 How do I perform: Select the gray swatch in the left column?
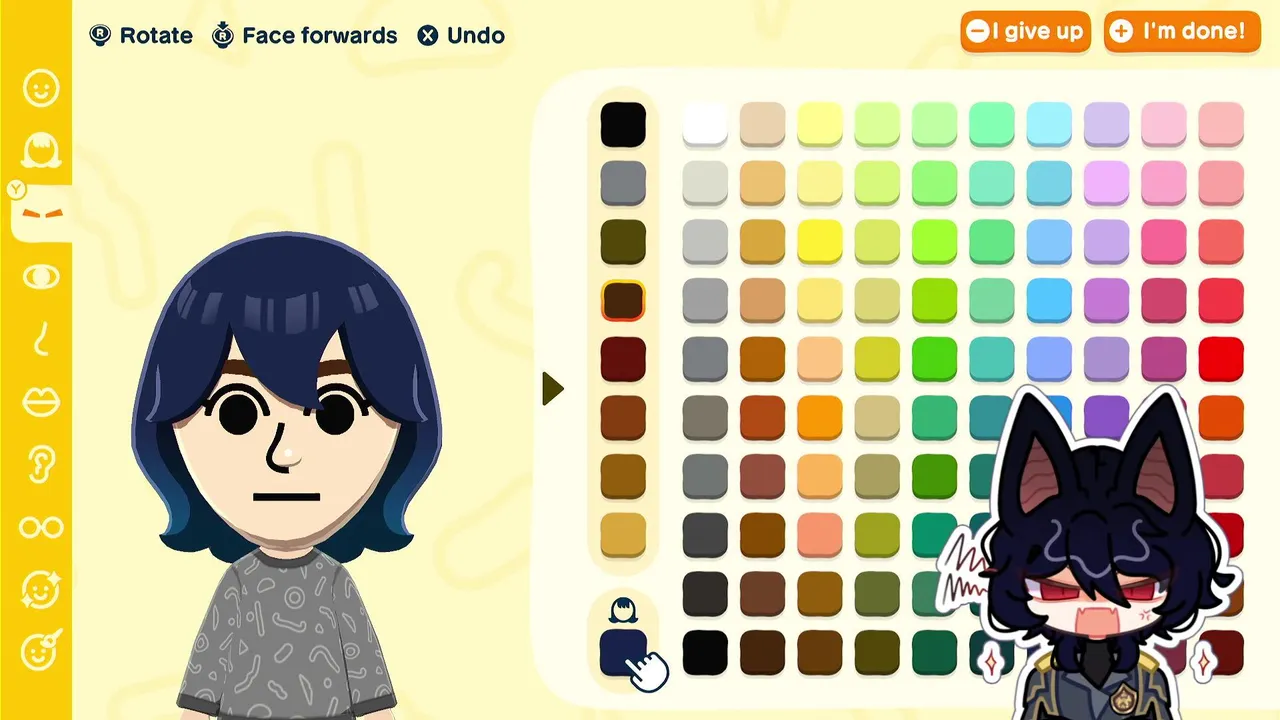[x=623, y=183]
